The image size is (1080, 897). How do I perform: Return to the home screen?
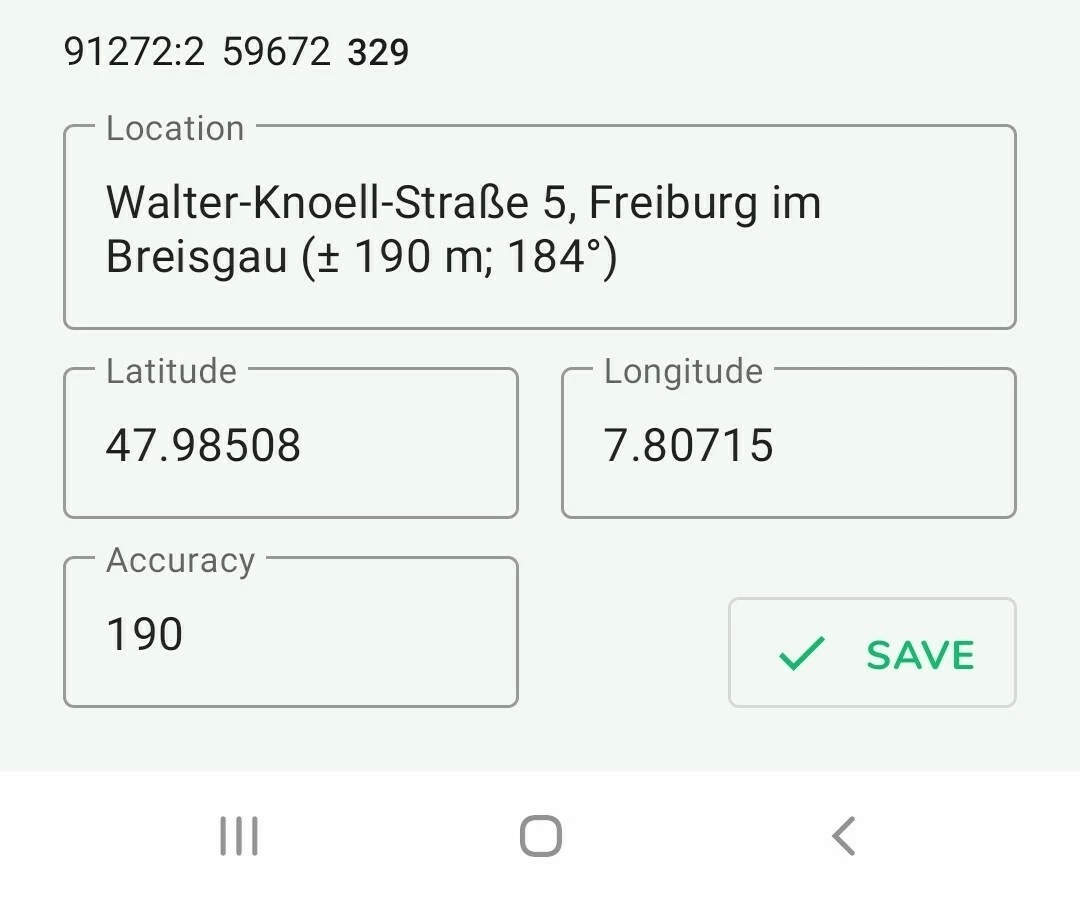coord(540,836)
